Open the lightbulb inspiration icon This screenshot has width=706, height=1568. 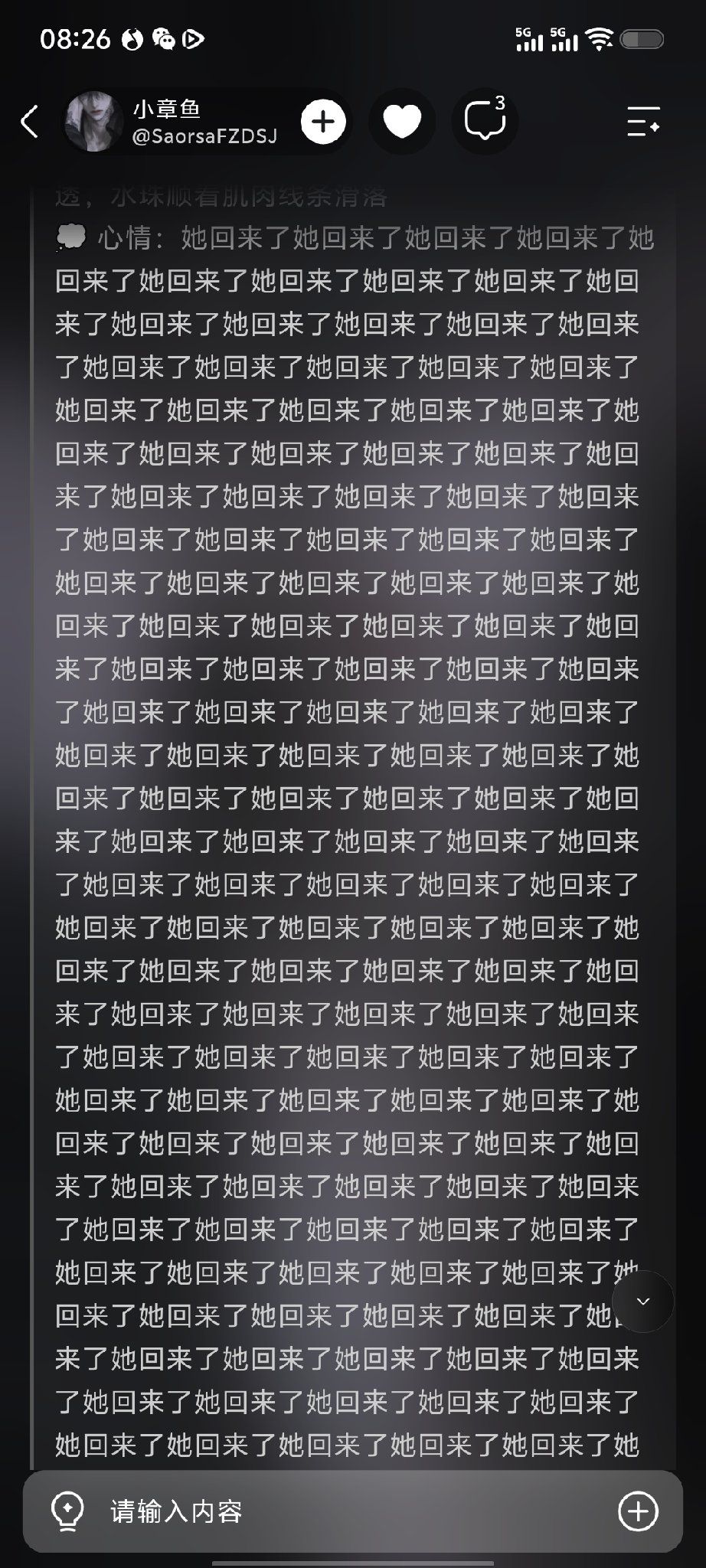[x=67, y=1511]
